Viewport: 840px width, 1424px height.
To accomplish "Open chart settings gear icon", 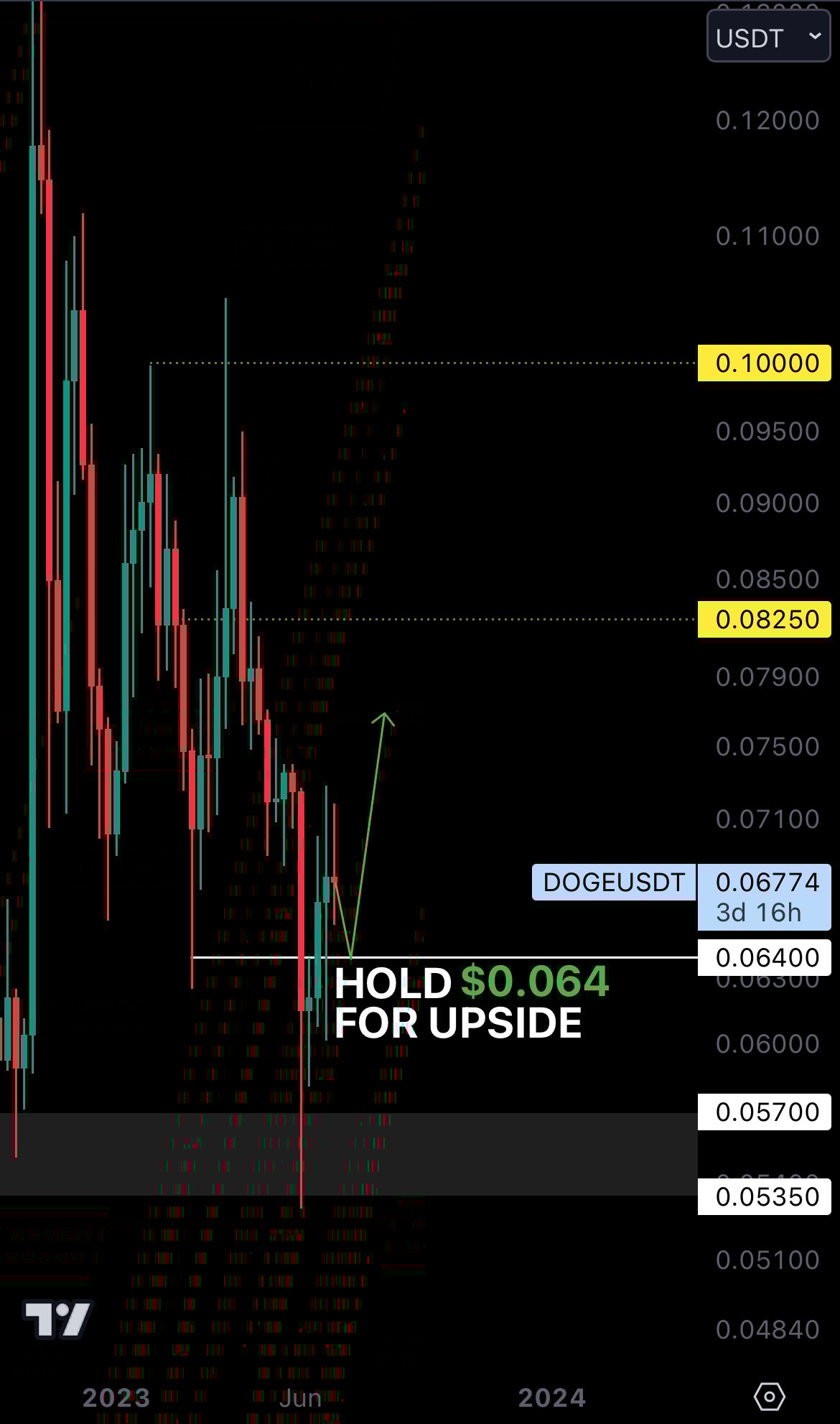I will (x=769, y=1397).
